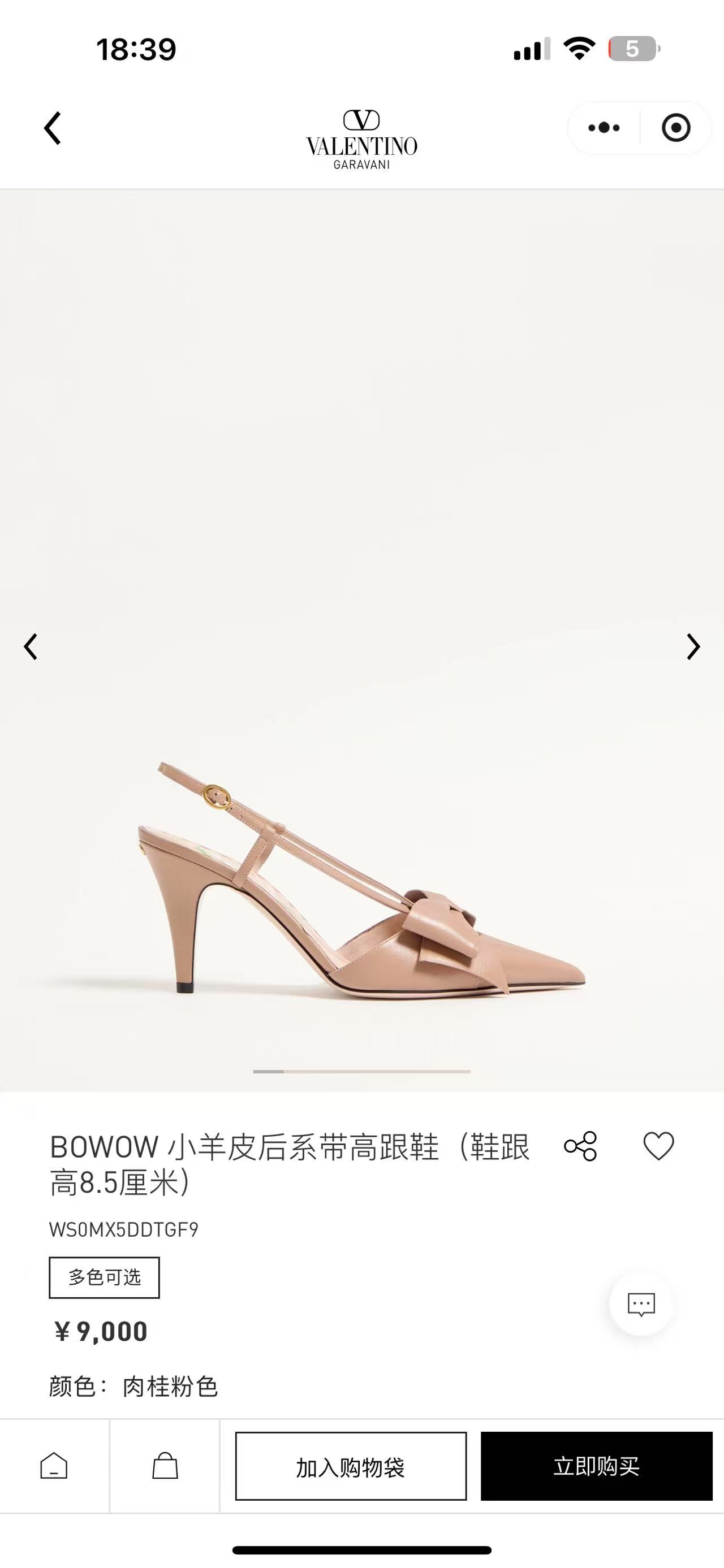Go to the store home page

(54, 1466)
